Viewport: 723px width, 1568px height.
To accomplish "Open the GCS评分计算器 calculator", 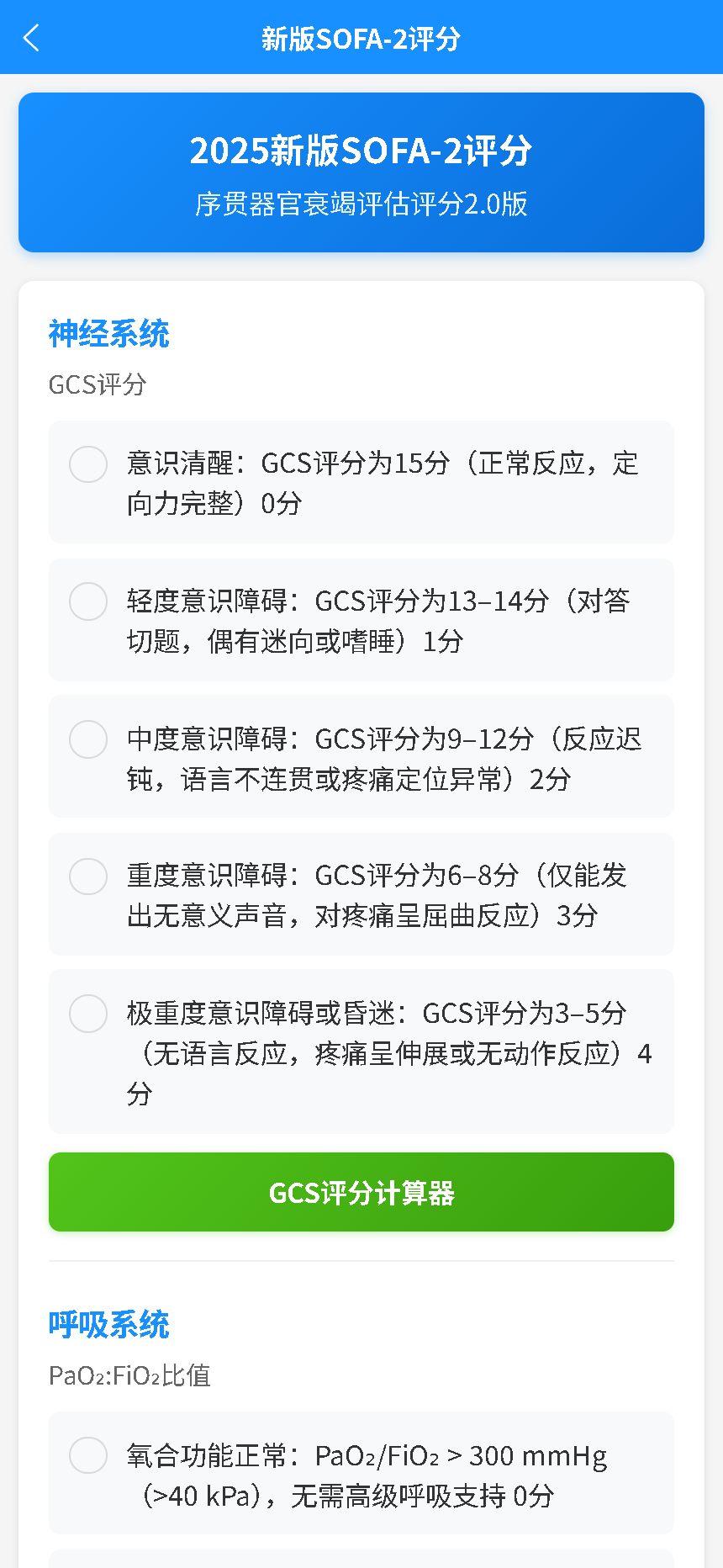I will (361, 1192).
